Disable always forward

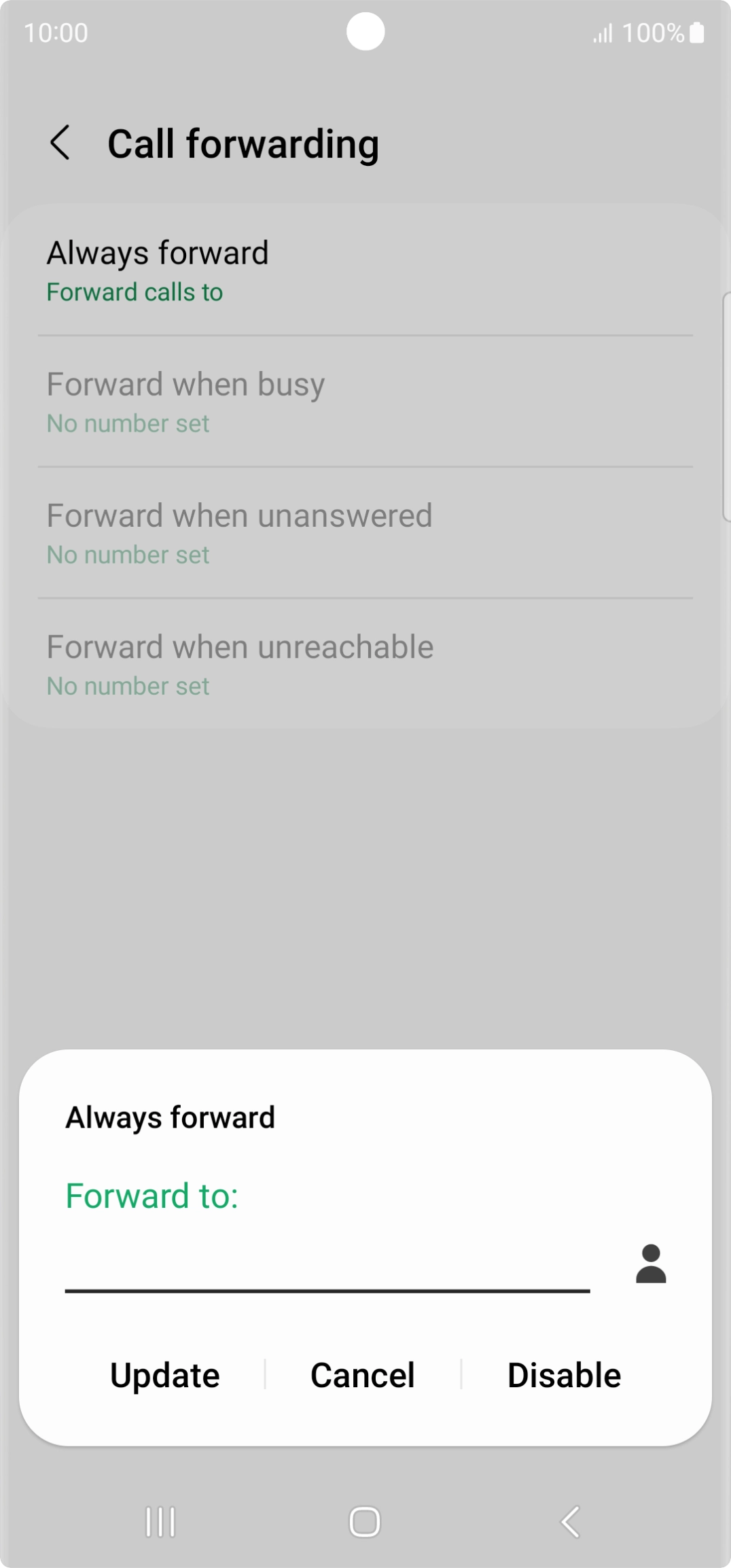point(564,1376)
